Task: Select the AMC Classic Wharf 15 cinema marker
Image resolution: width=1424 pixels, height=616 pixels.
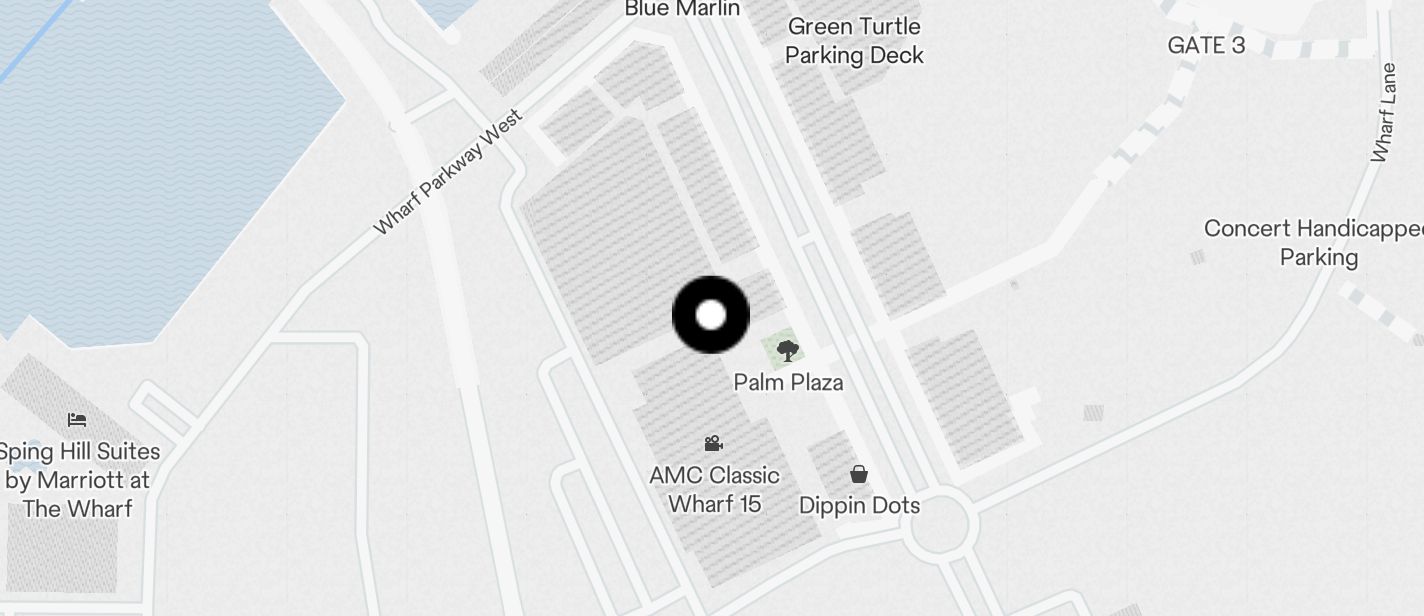Action: pos(713,443)
